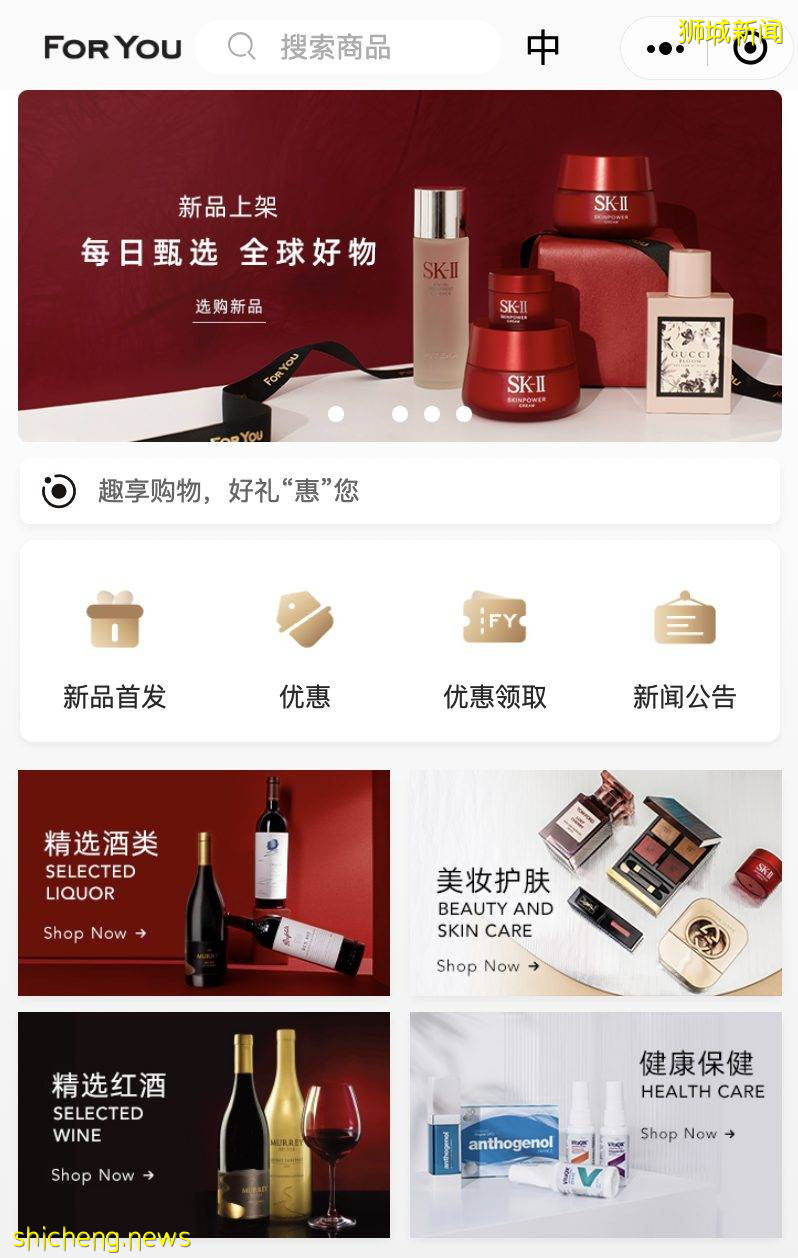Open the 新品首发 gift icon
Screen dimensions: 798x1258
114,619
